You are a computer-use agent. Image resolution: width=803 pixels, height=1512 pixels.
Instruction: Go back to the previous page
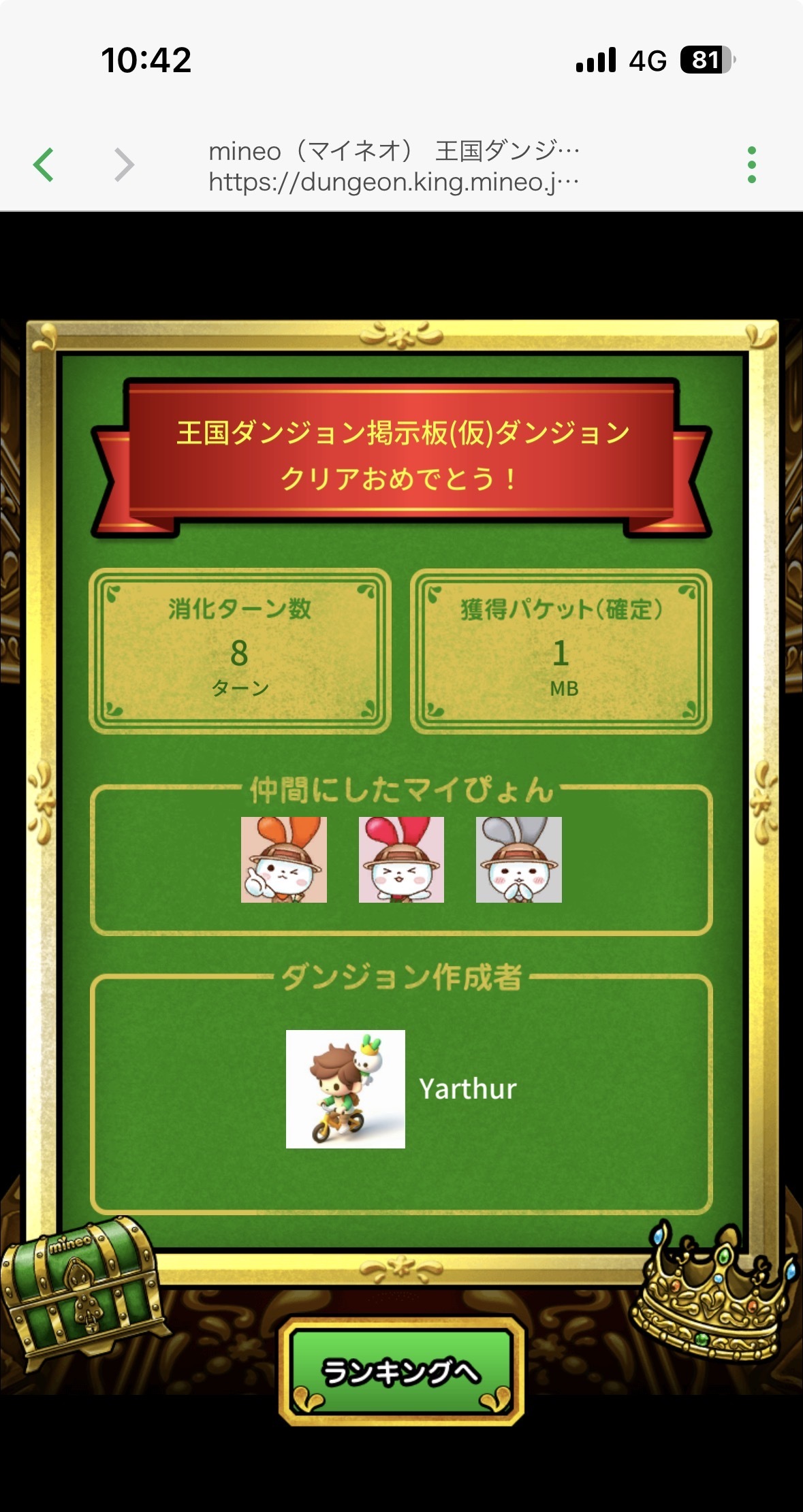click(44, 165)
